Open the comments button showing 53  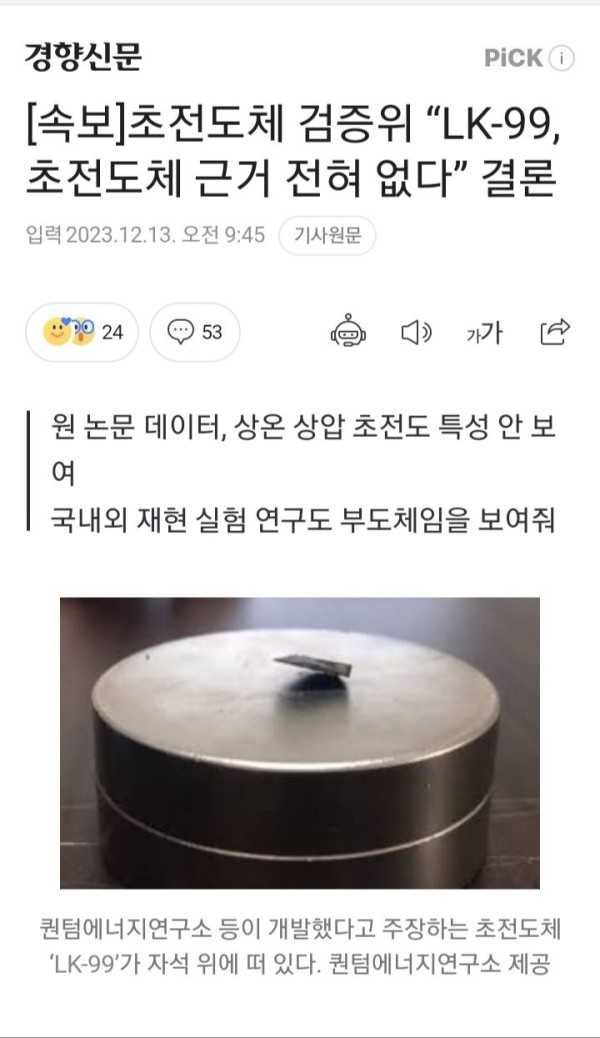(195, 332)
